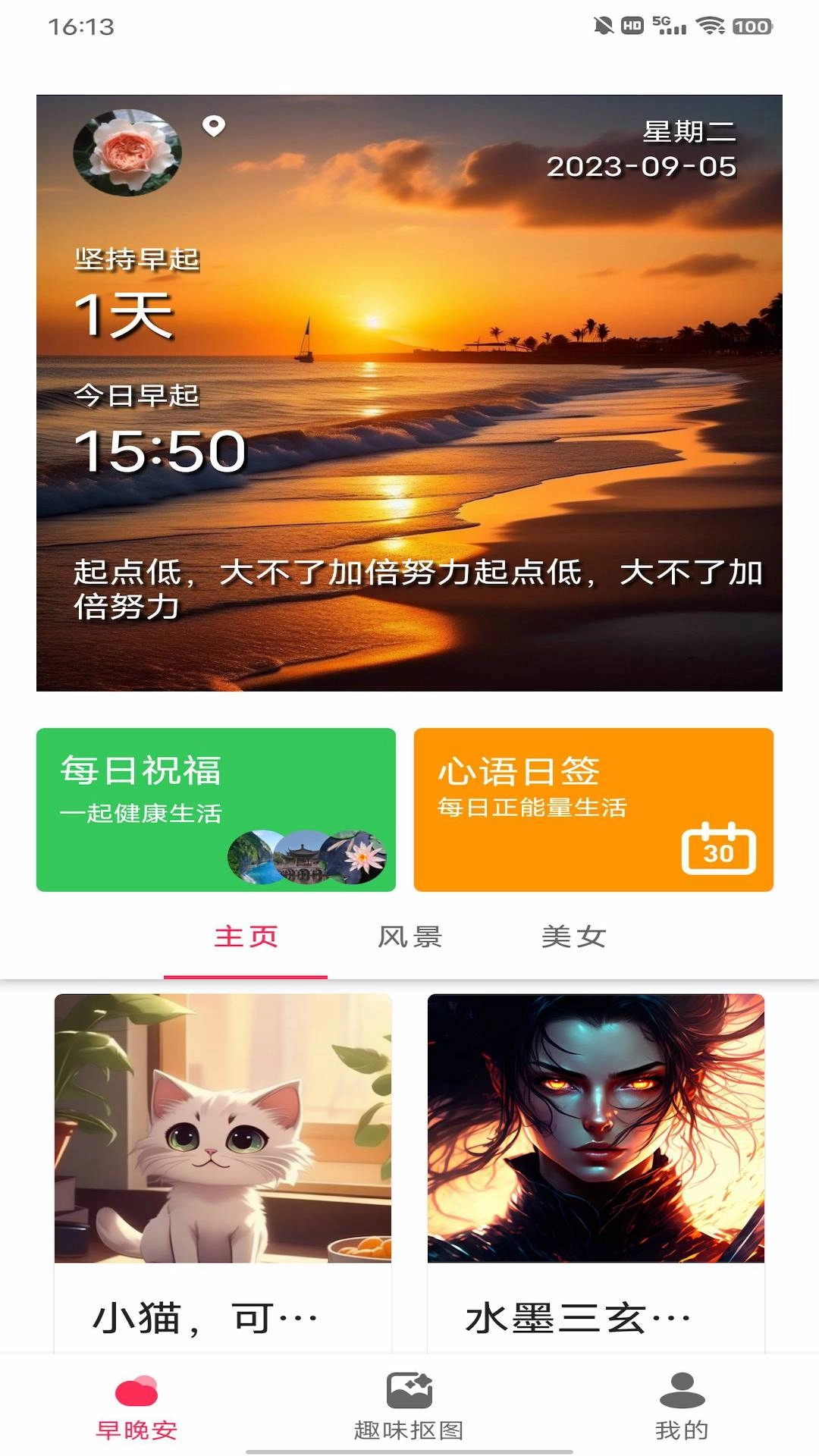Switch to the 风景 tab
Viewport: 819px width, 1456px height.
(x=410, y=938)
